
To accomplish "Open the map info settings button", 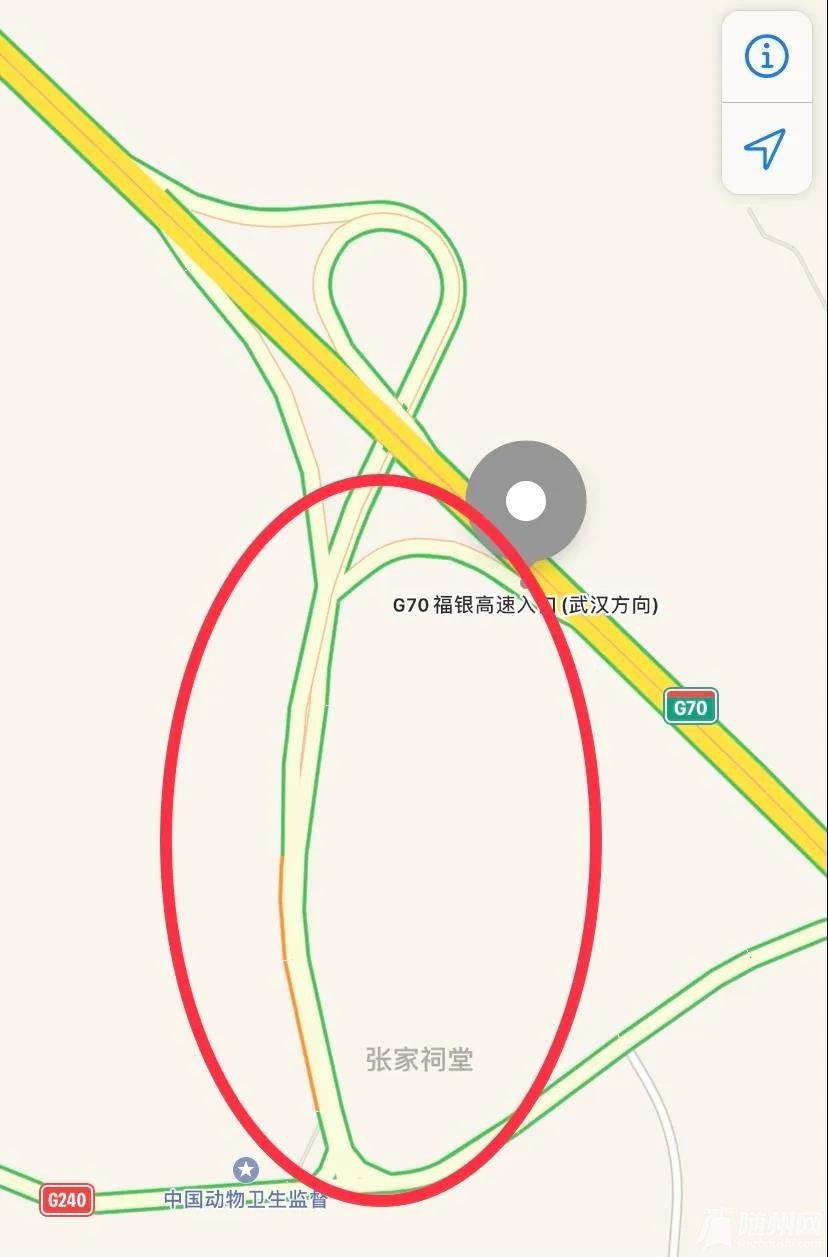I will click(766, 57).
